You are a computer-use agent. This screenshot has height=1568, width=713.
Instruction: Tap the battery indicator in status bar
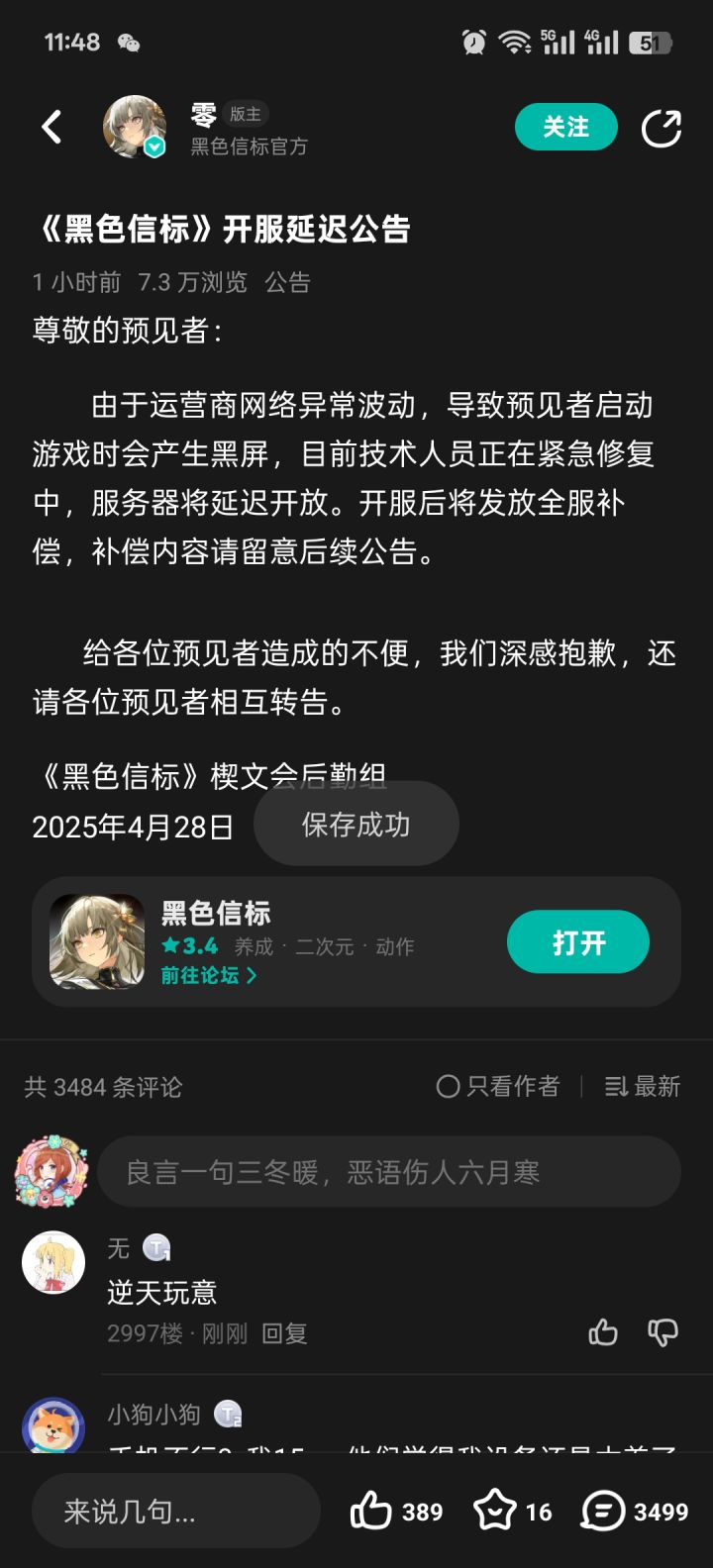click(650, 42)
